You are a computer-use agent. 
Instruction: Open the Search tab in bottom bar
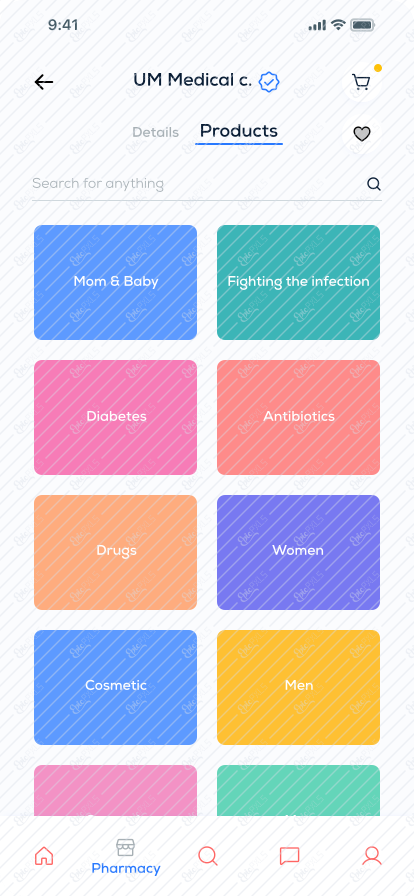coord(208,855)
